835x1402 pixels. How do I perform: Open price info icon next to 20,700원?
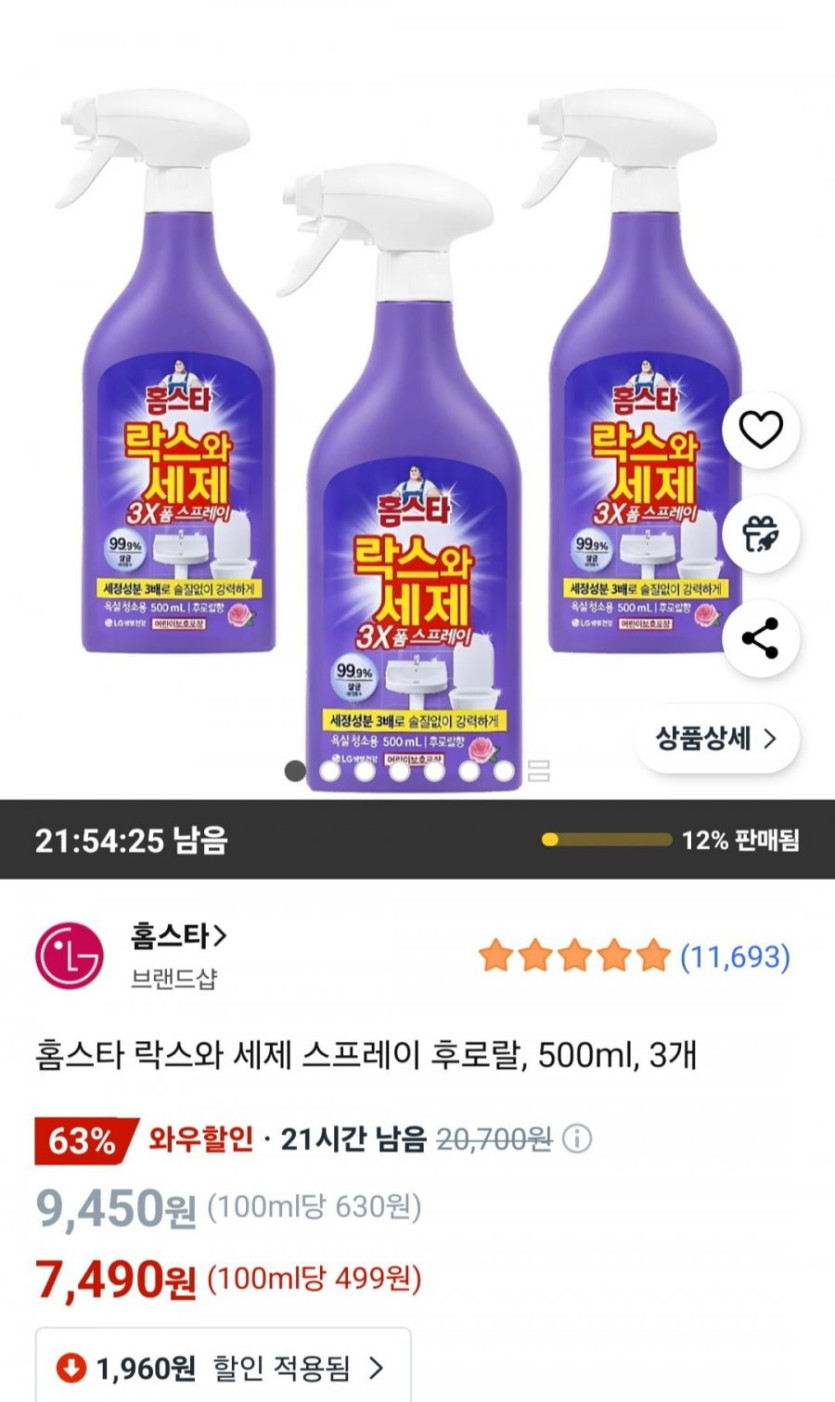tap(578, 1139)
